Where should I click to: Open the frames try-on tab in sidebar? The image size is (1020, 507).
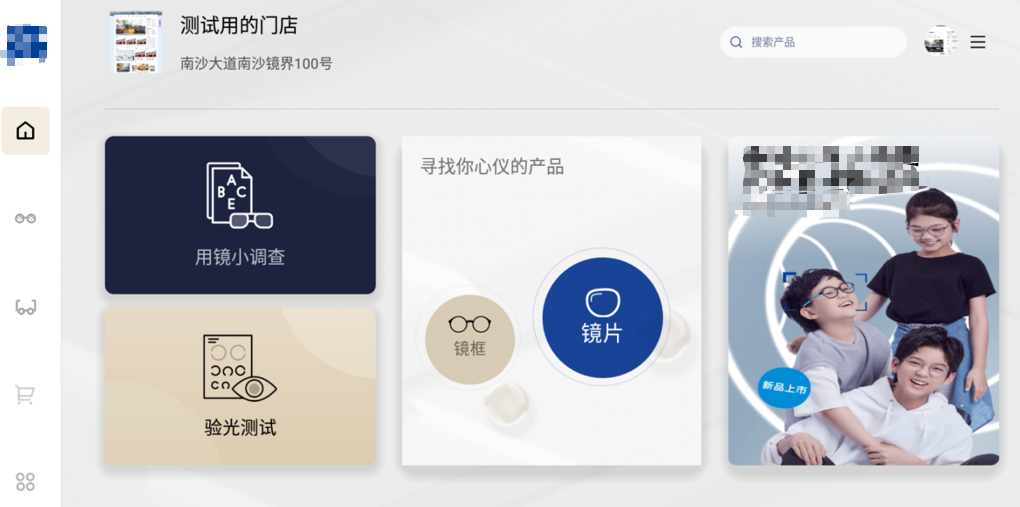[x=25, y=307]
